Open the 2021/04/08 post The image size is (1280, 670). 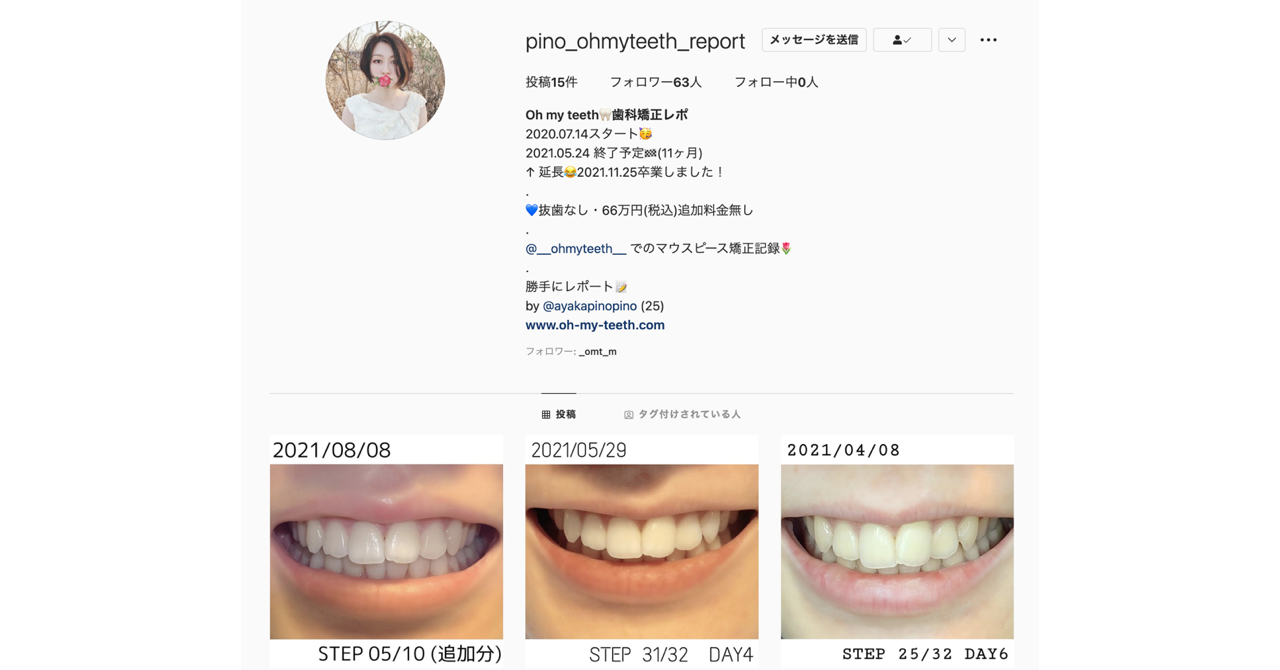897,551
